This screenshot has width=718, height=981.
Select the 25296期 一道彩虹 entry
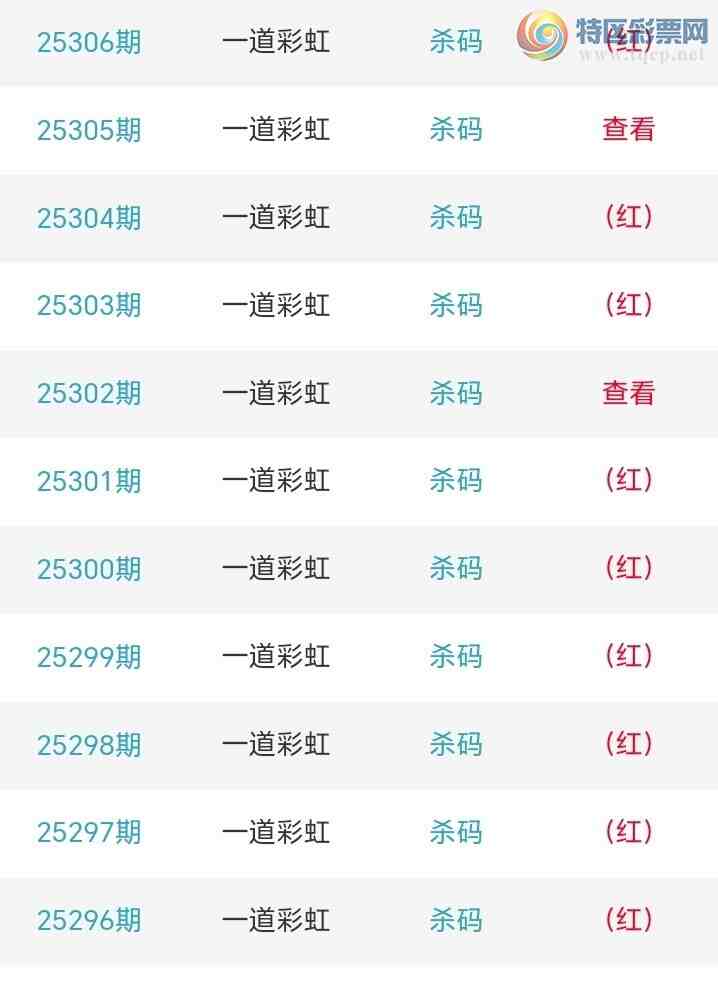275,920
